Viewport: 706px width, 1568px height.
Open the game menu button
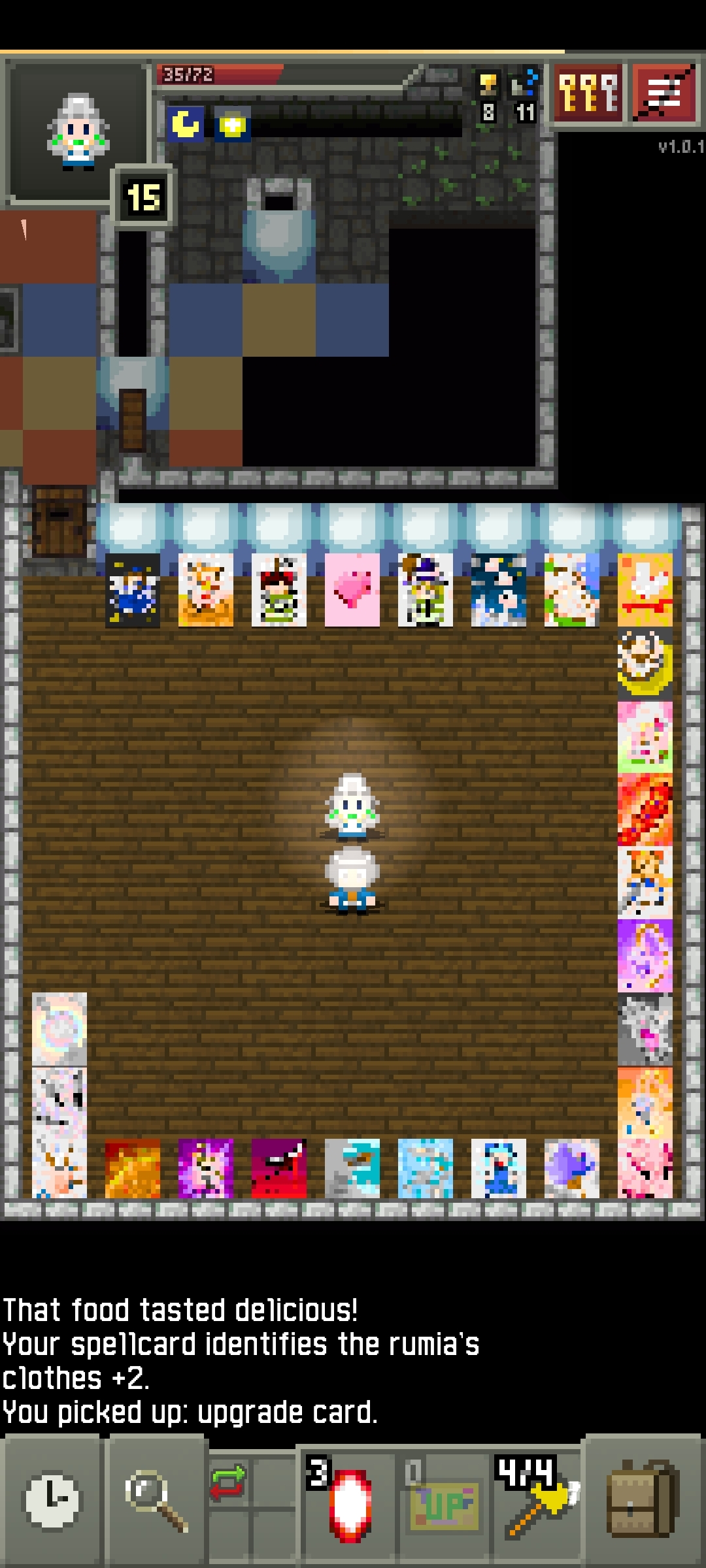[x=664, y=92]
